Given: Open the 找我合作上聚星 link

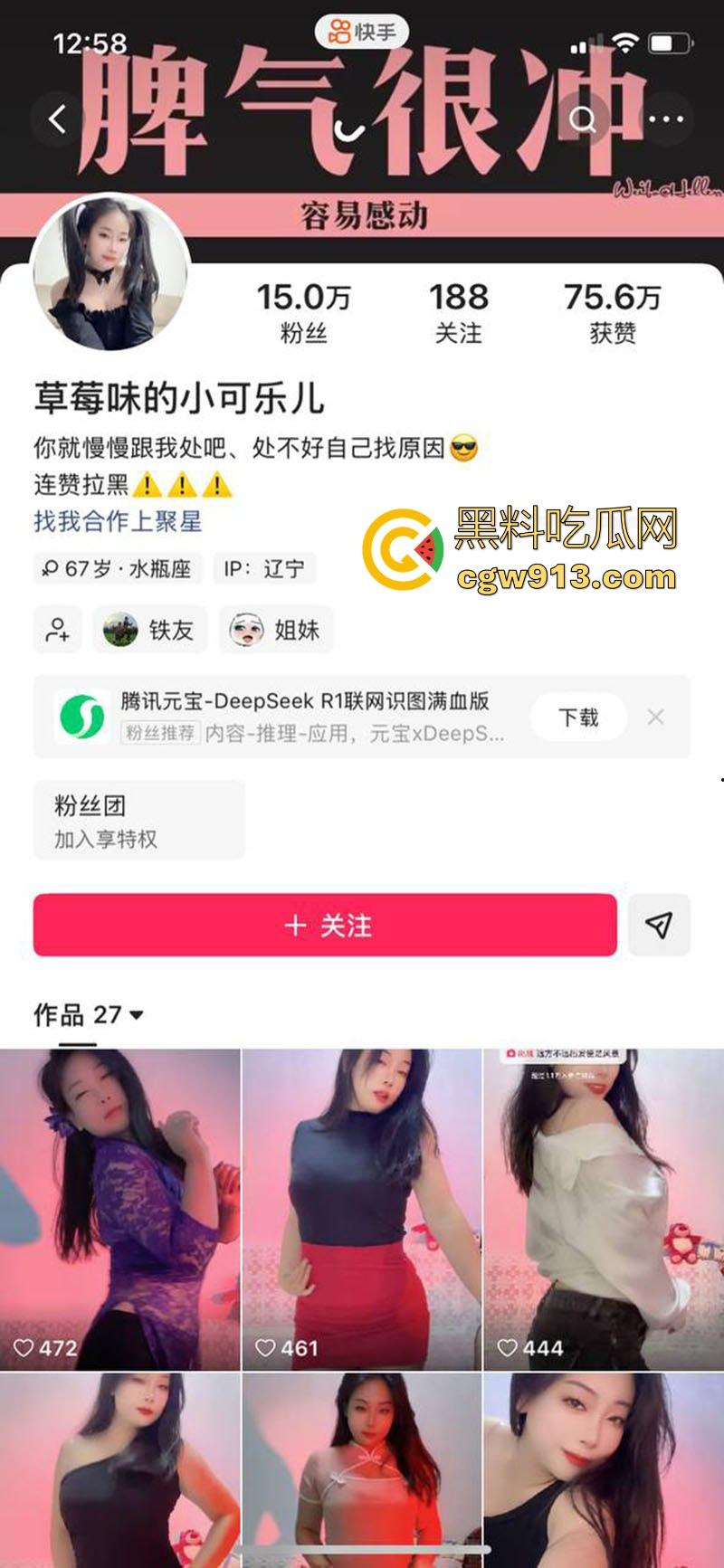Looking at the screenshot, I should [x=115, y=523].
